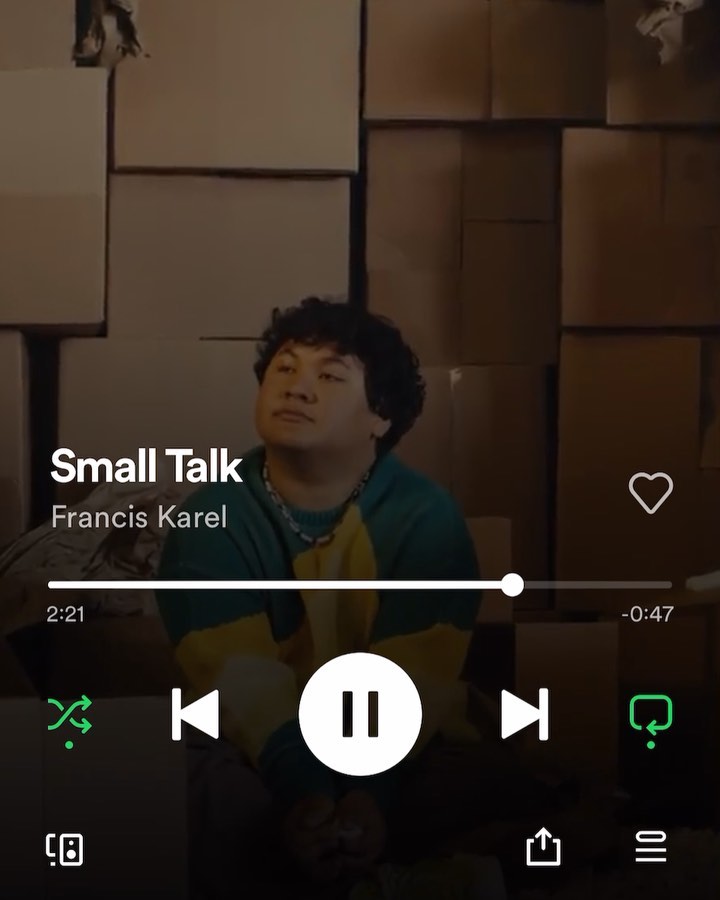Open the connect to a device menu
Screen dimensions: 720x900
[65, 849]
